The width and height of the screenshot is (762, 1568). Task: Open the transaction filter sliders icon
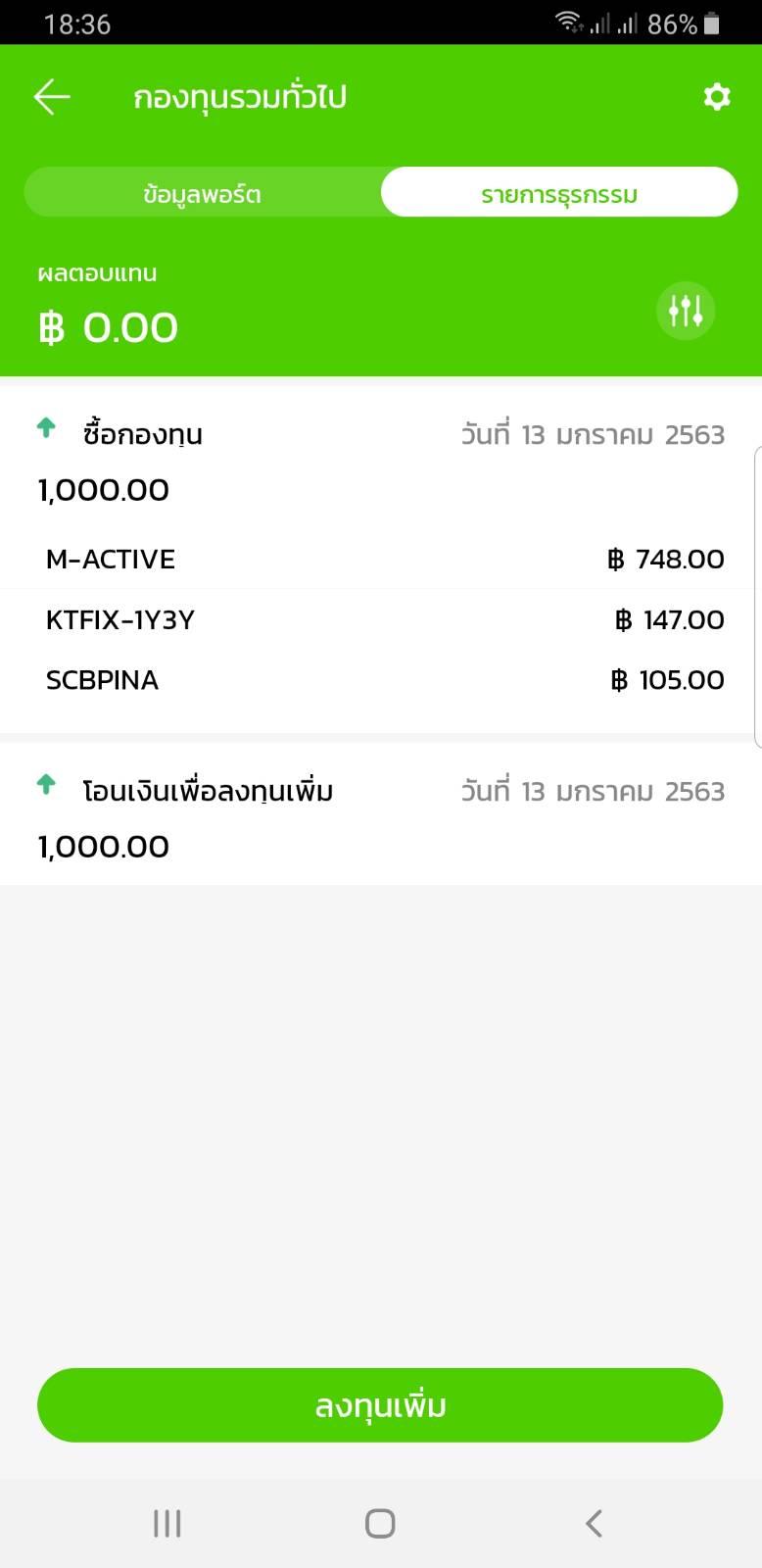(x=686, y=312)
